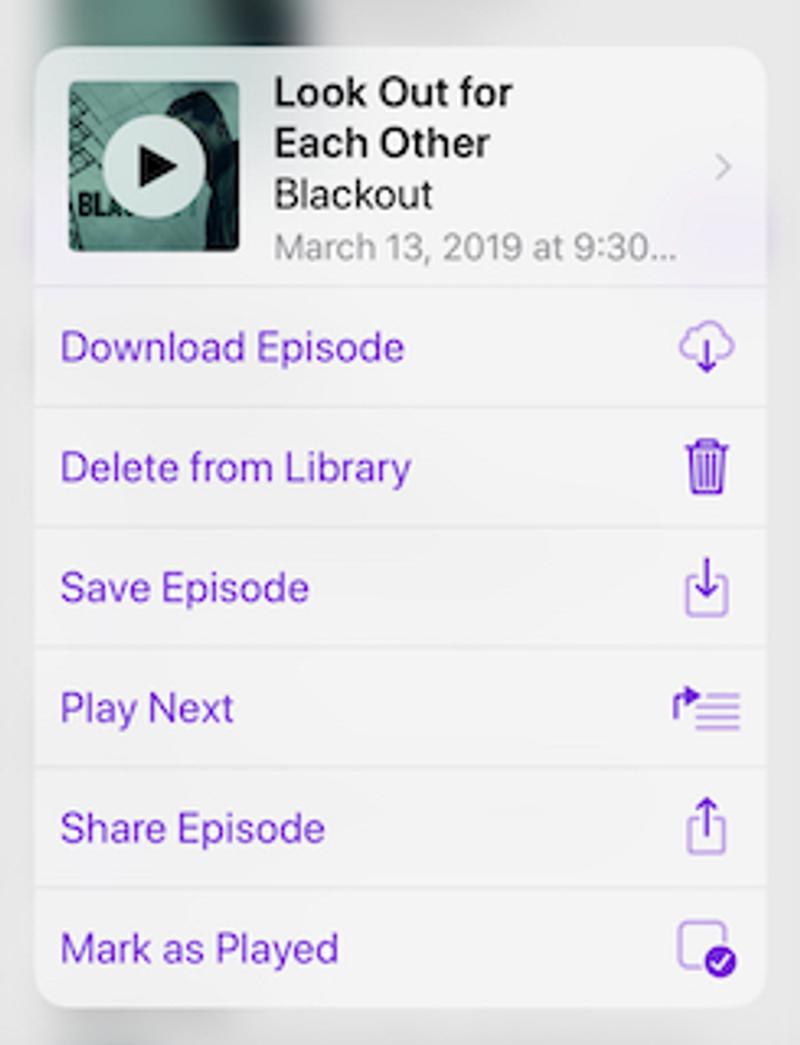The width and height of the screenshot is (800, 1045).
Task: Open episode details via the header chevron
Action: tap(723, 168)
